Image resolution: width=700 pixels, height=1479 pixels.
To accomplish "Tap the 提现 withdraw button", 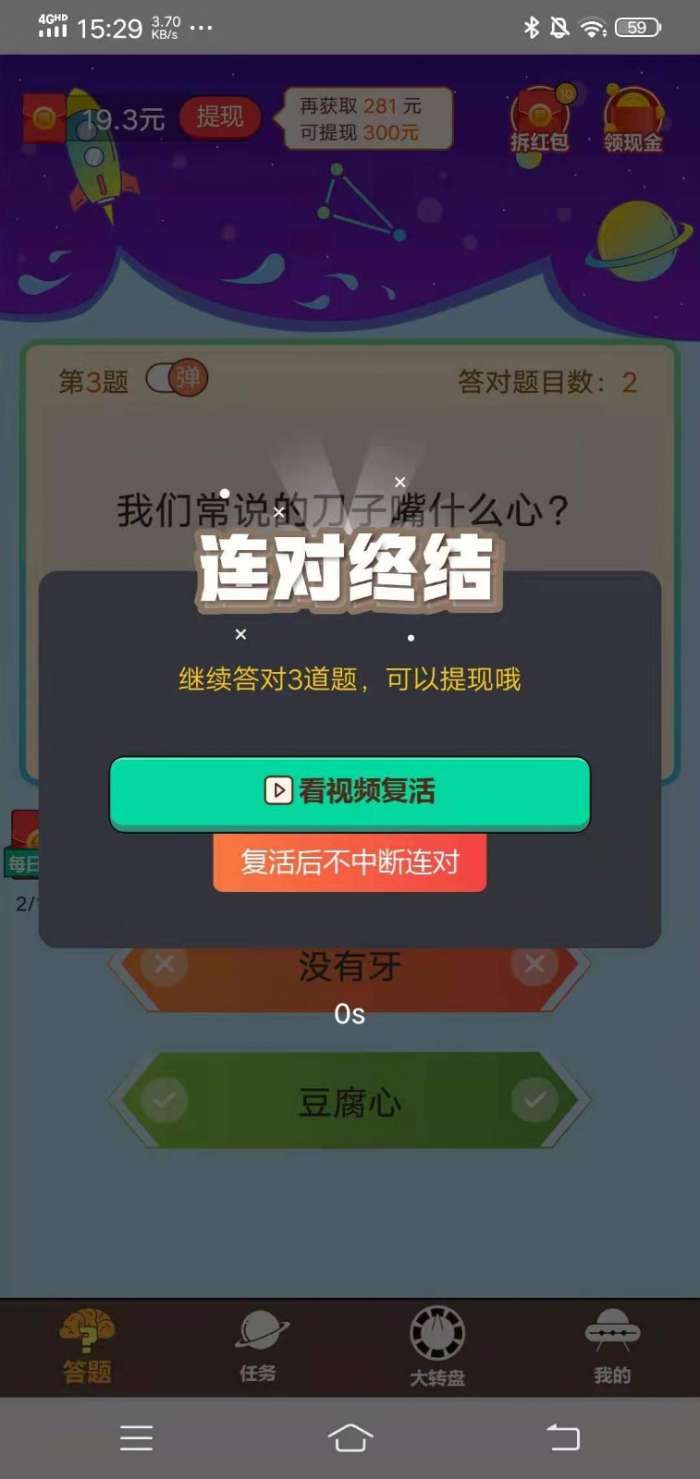I will click(x=219, y=117).
